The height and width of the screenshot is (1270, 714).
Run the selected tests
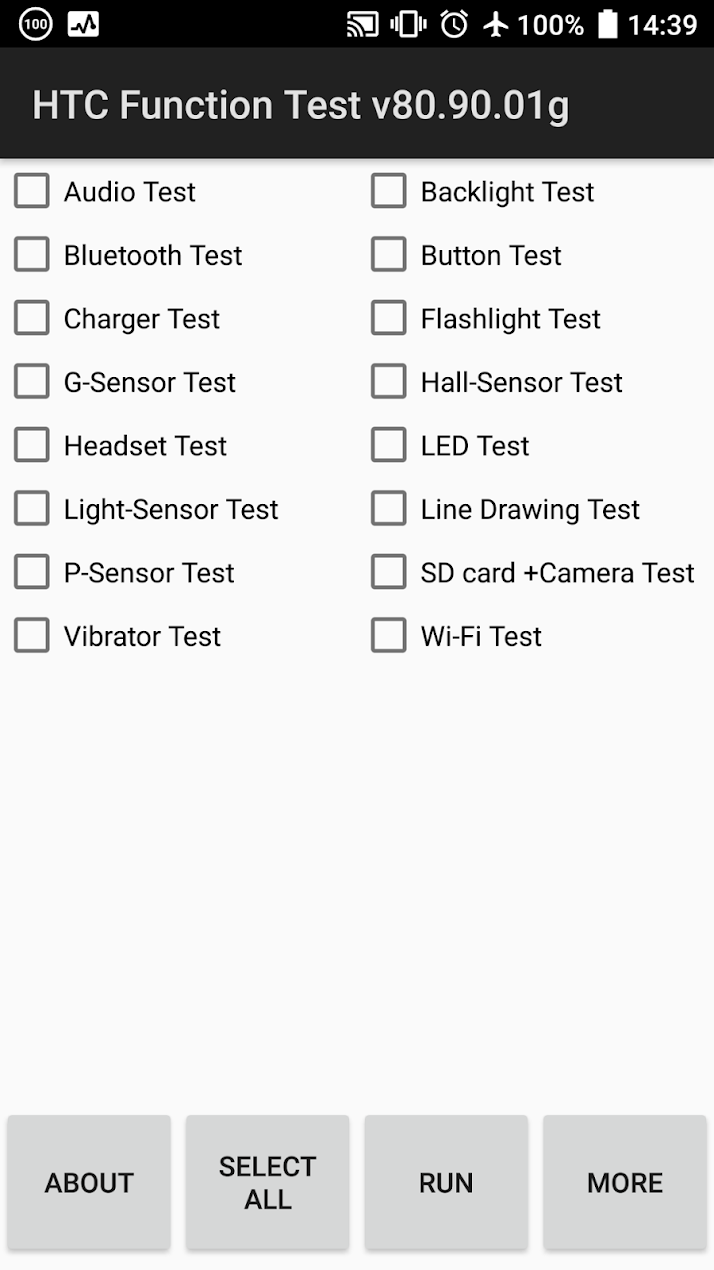click(446, 1182)
